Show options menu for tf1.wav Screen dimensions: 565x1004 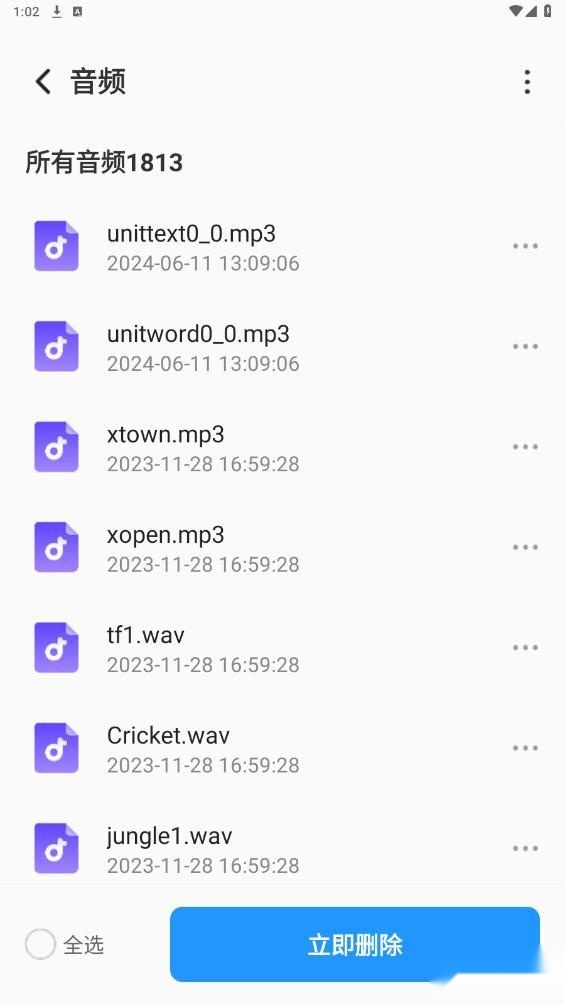tap(525, 647)
